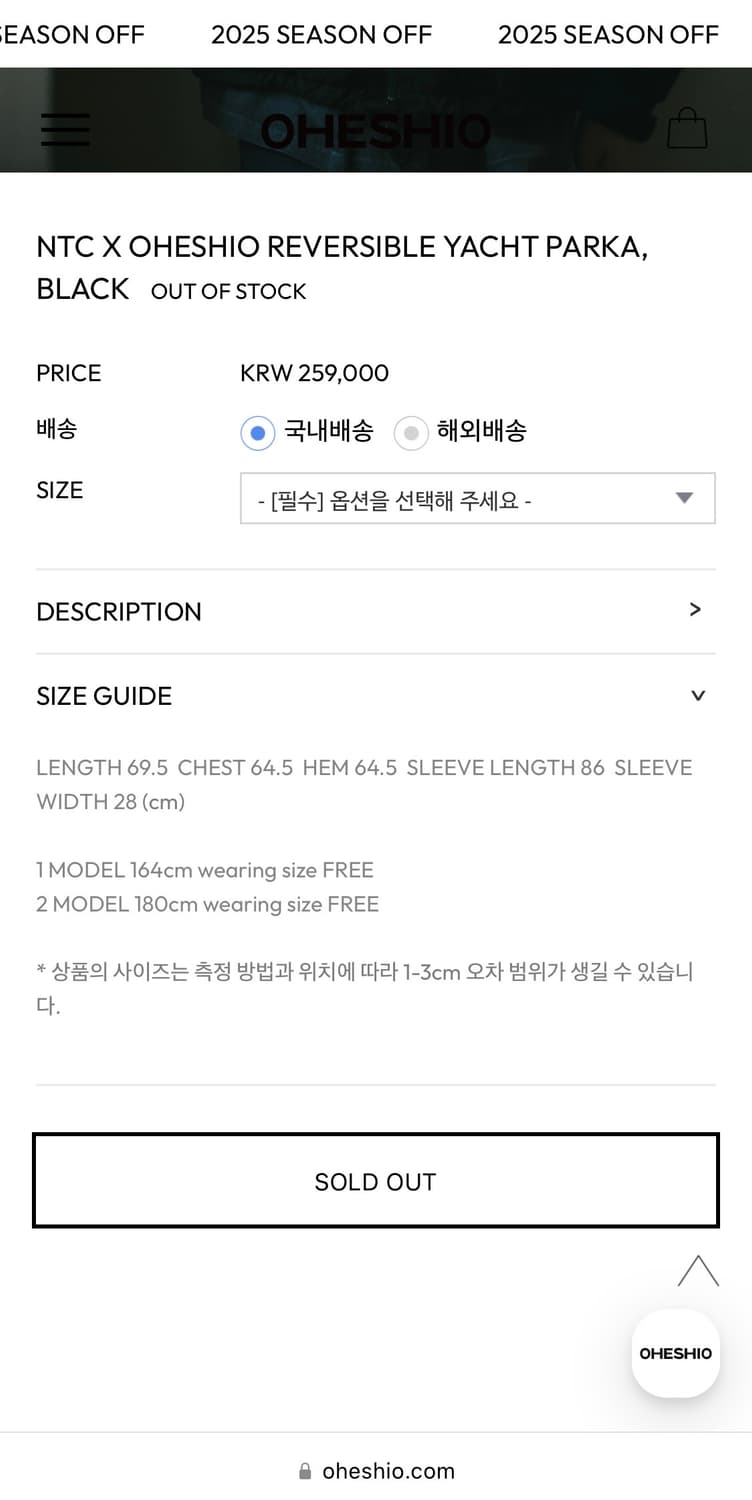Visit the oheshio.com link
The height and width of the screenshot is (1500, 752).
coord(388,1470)
